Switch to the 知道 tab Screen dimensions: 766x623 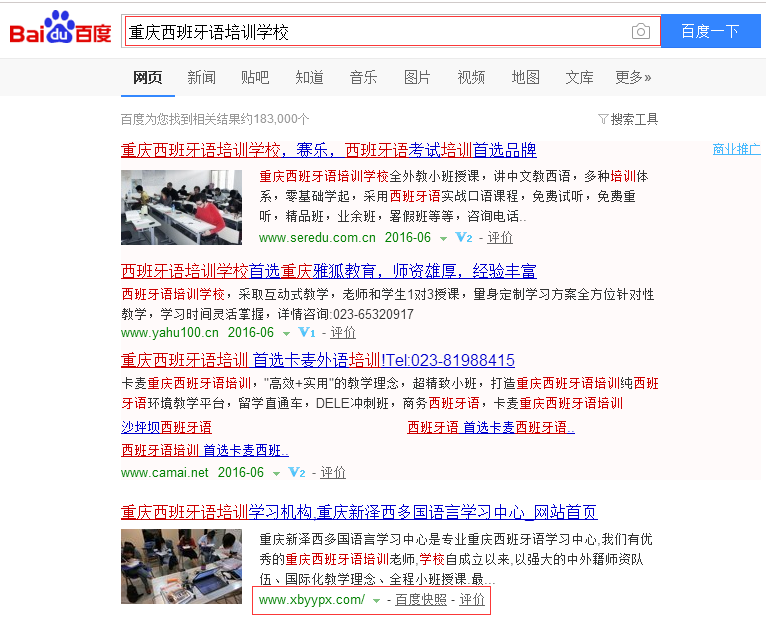pos(309,77)
